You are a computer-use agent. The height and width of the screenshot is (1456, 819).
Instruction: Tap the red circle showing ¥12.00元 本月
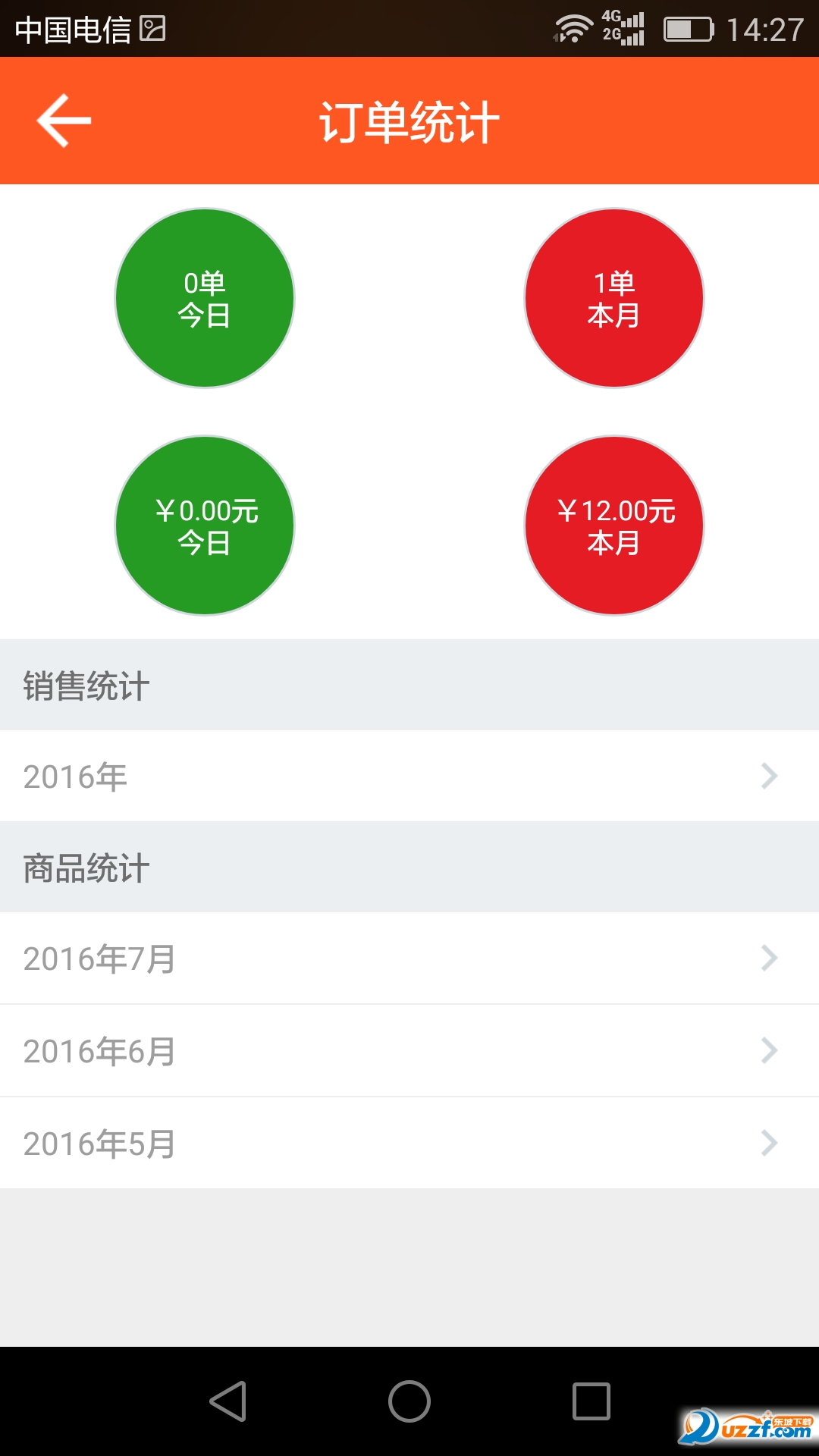pyautogui.click(x=614, y=526)
